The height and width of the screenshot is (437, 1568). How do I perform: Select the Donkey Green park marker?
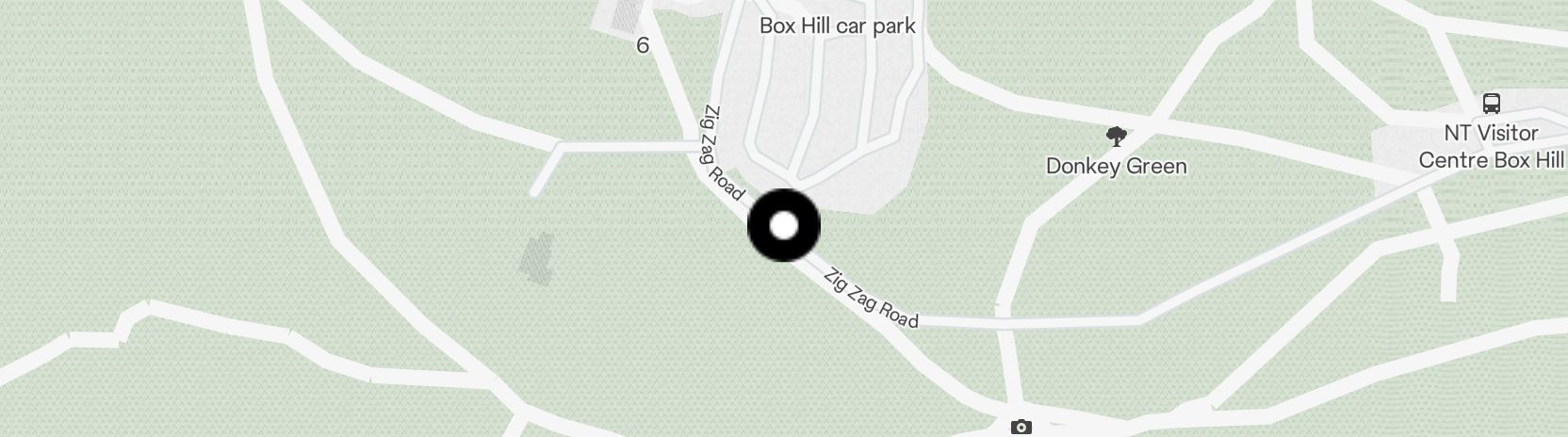pos(1116,138)
